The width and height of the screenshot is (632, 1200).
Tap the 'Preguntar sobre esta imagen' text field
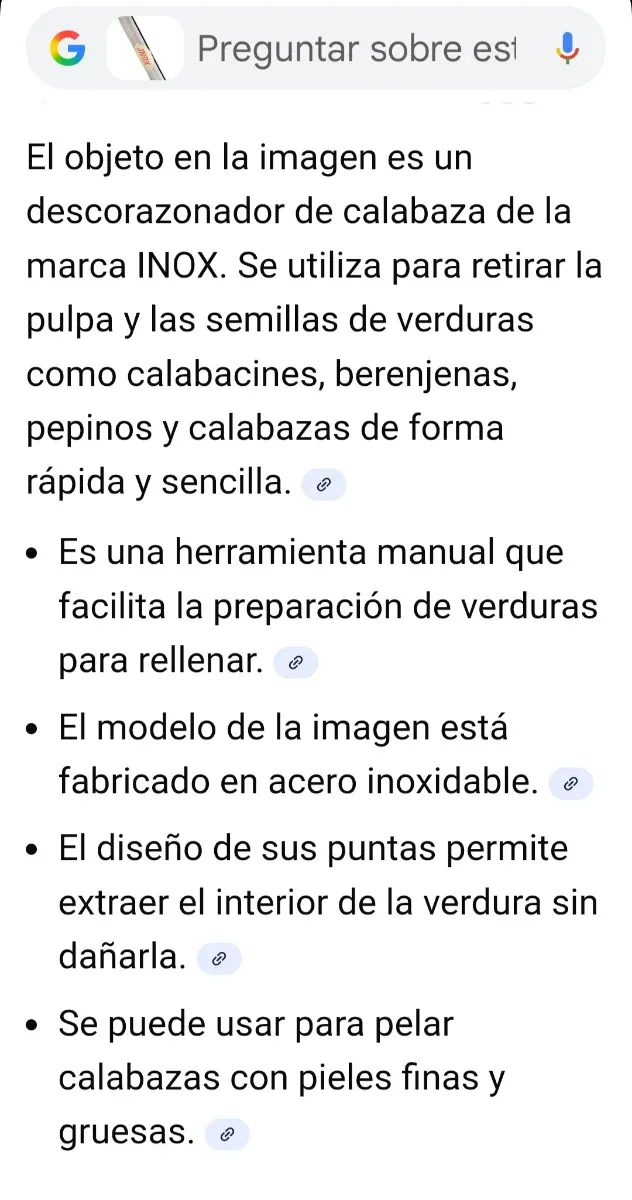[355, 48]
